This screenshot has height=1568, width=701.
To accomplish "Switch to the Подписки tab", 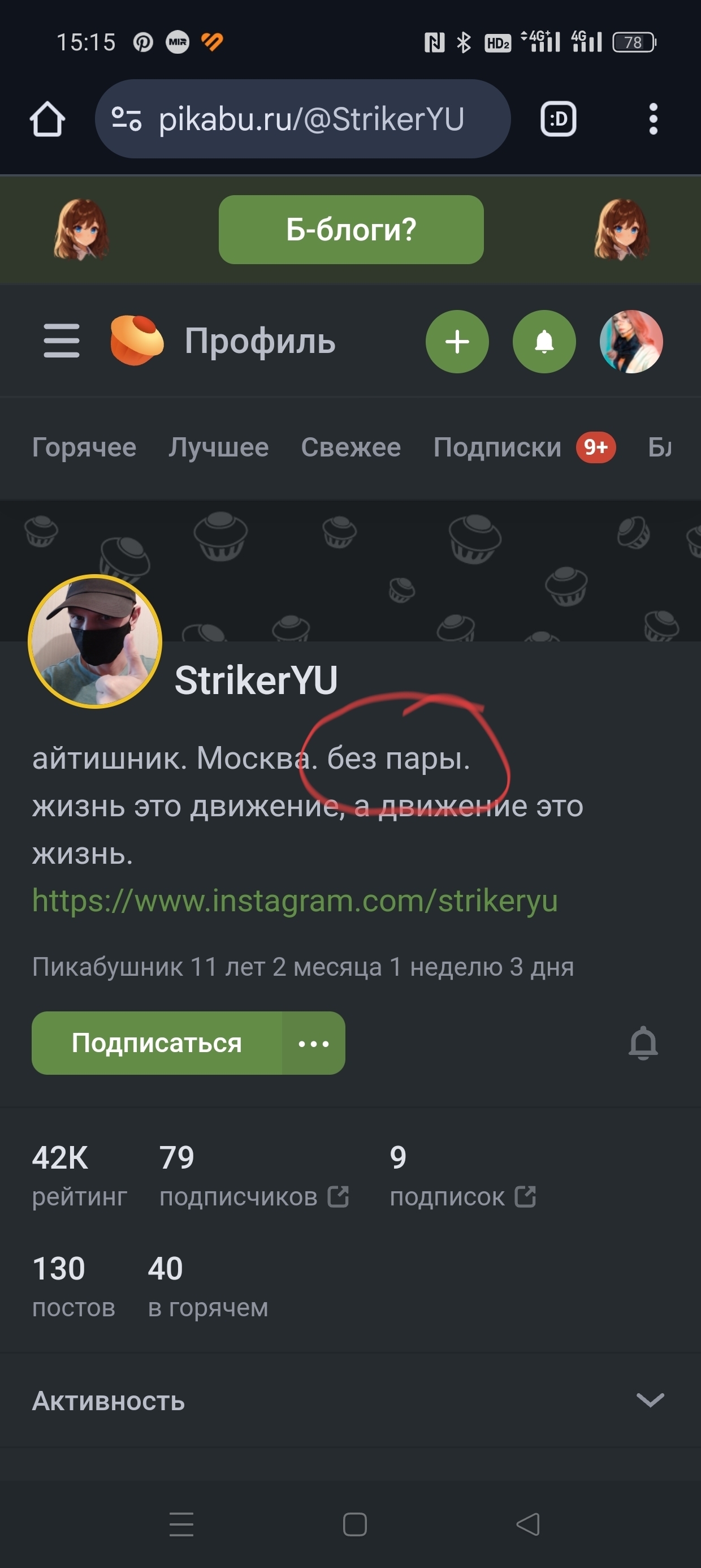I will pos(497,447).
